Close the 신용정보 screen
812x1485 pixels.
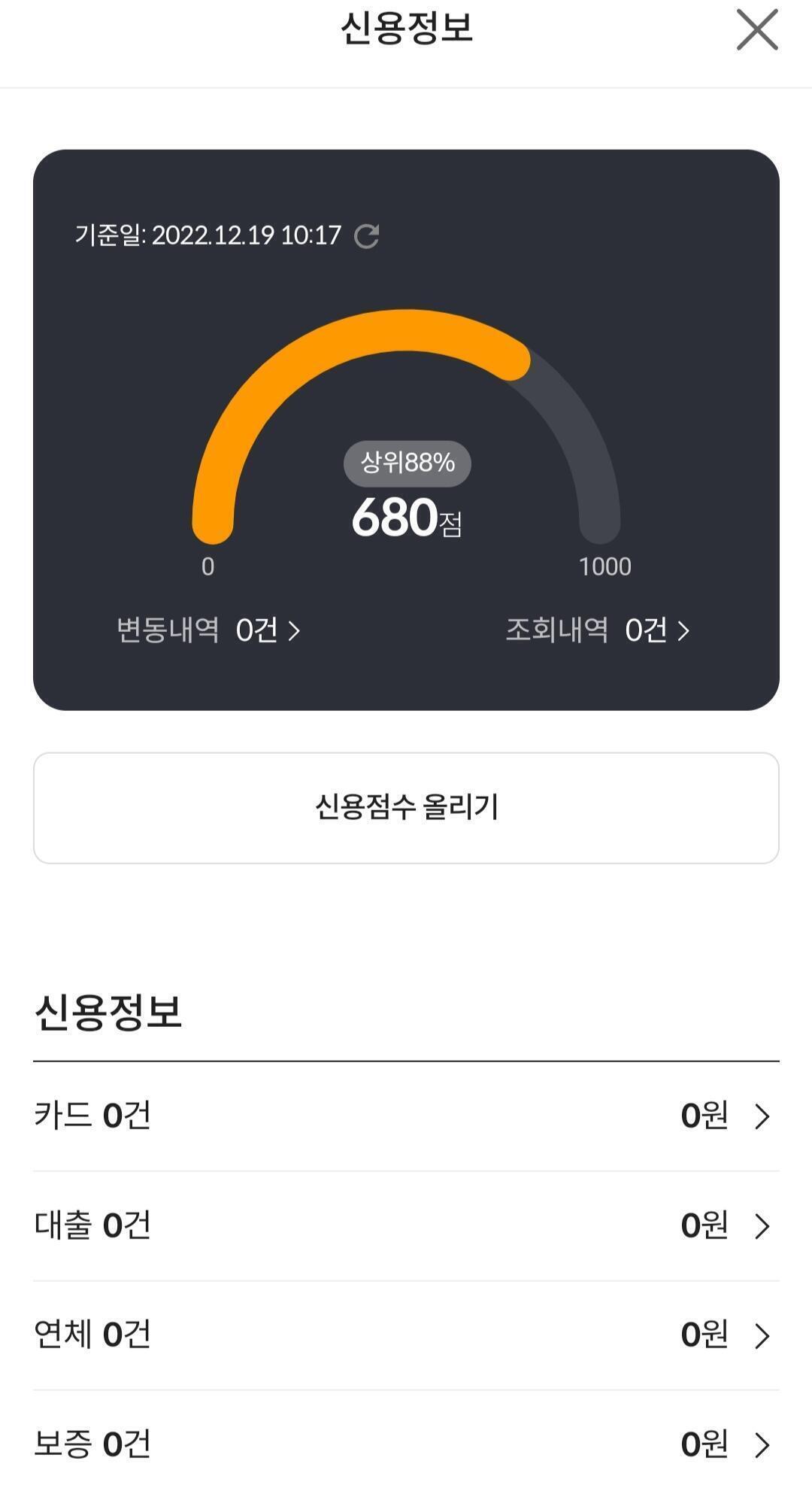[757, 30]
